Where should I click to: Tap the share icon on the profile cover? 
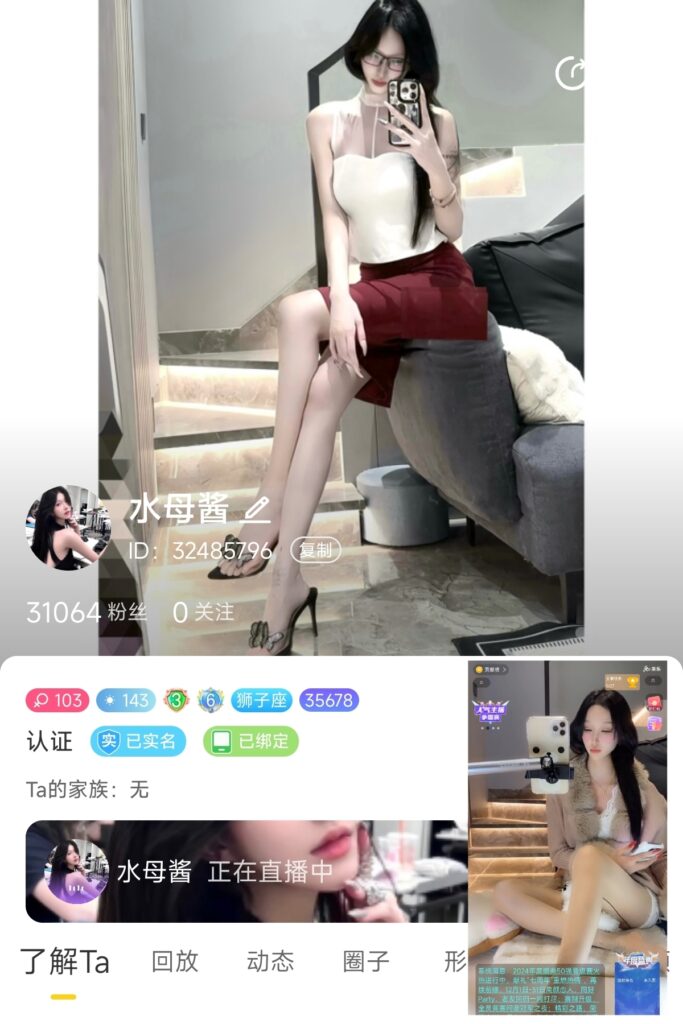pyautogui.click(x=571, y=73)
